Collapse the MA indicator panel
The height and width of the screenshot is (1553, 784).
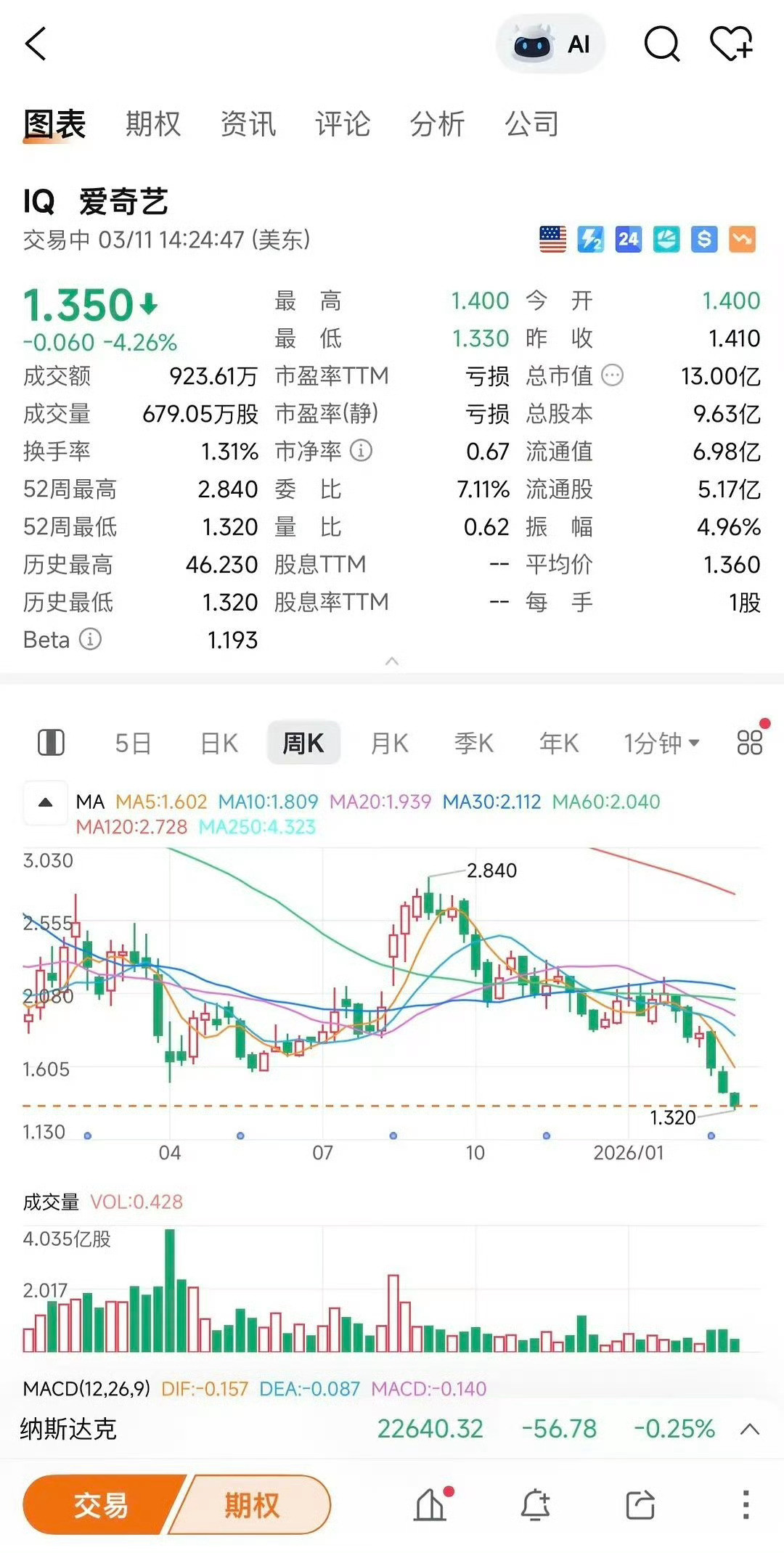coord(45,803)
